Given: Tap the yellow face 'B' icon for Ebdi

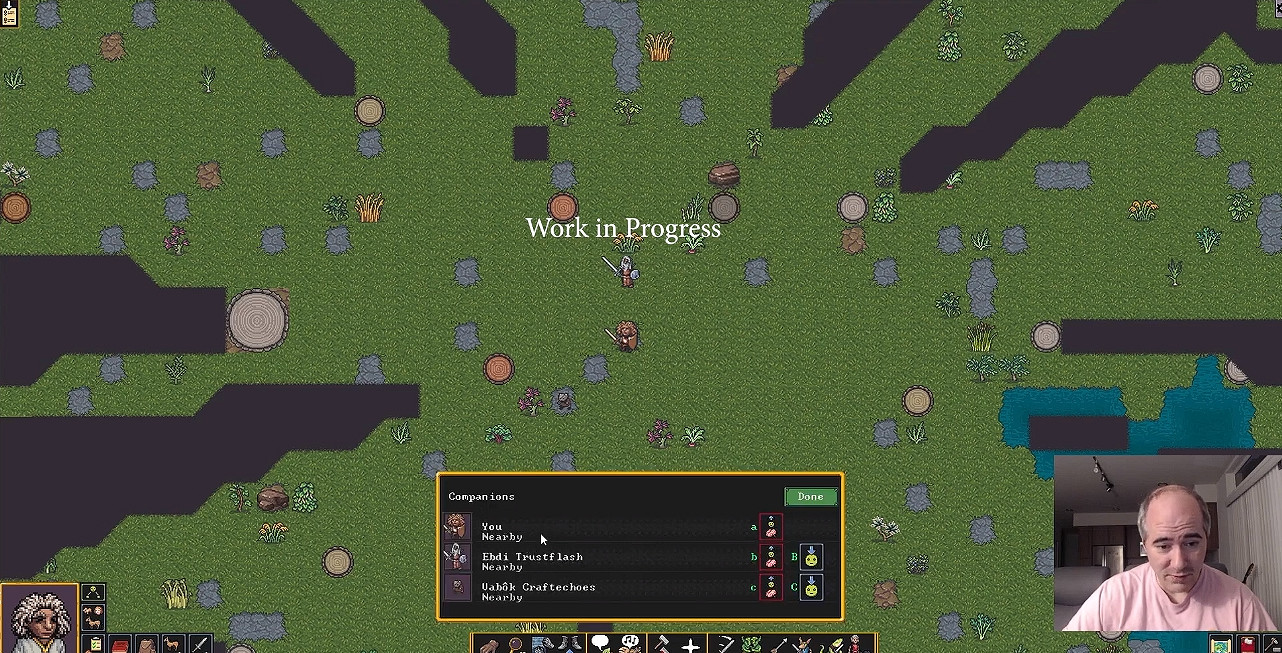Looking at the screenshot, I should (x=811, y=557).
